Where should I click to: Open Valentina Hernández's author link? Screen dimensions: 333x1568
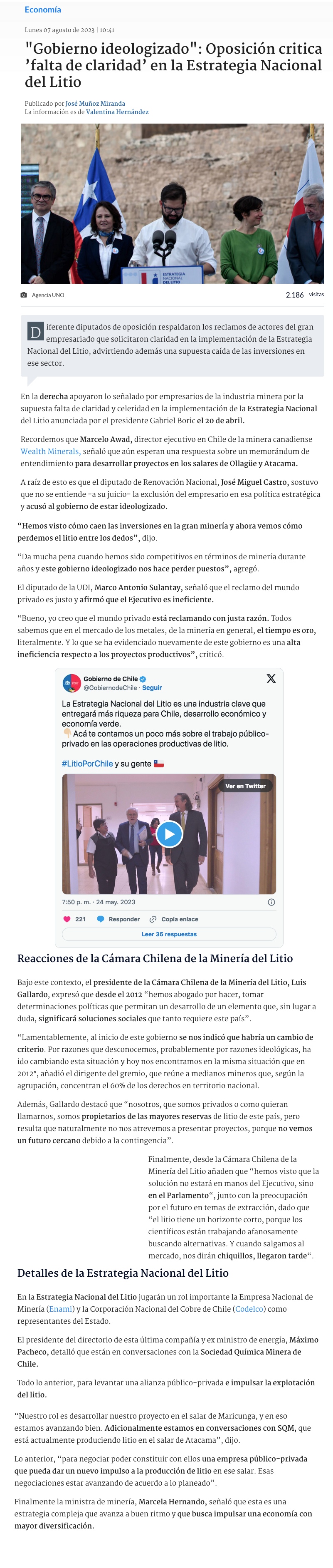[117, 112]
